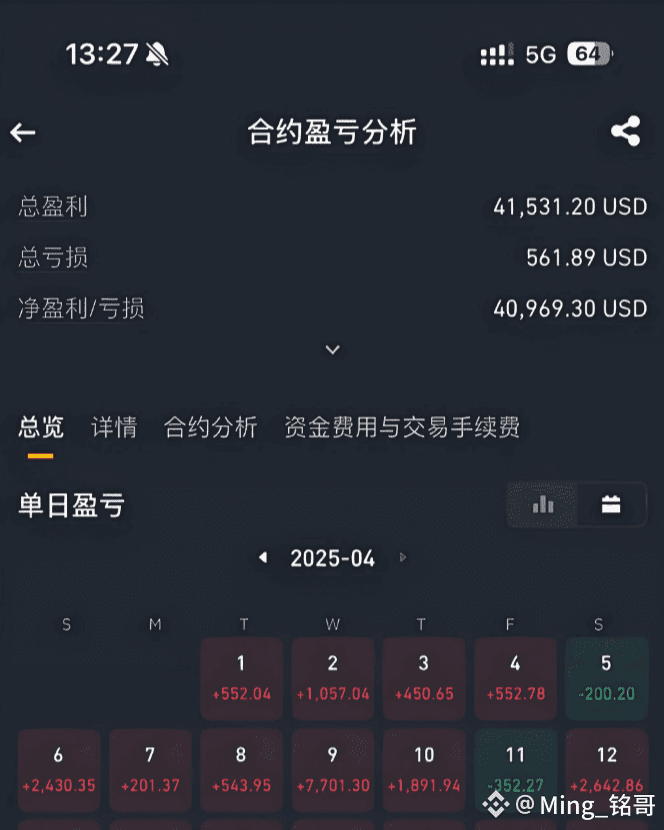Show 单日盈亏 in calendar view
This screenshot has height=830, width=664.
pos(610,505)
